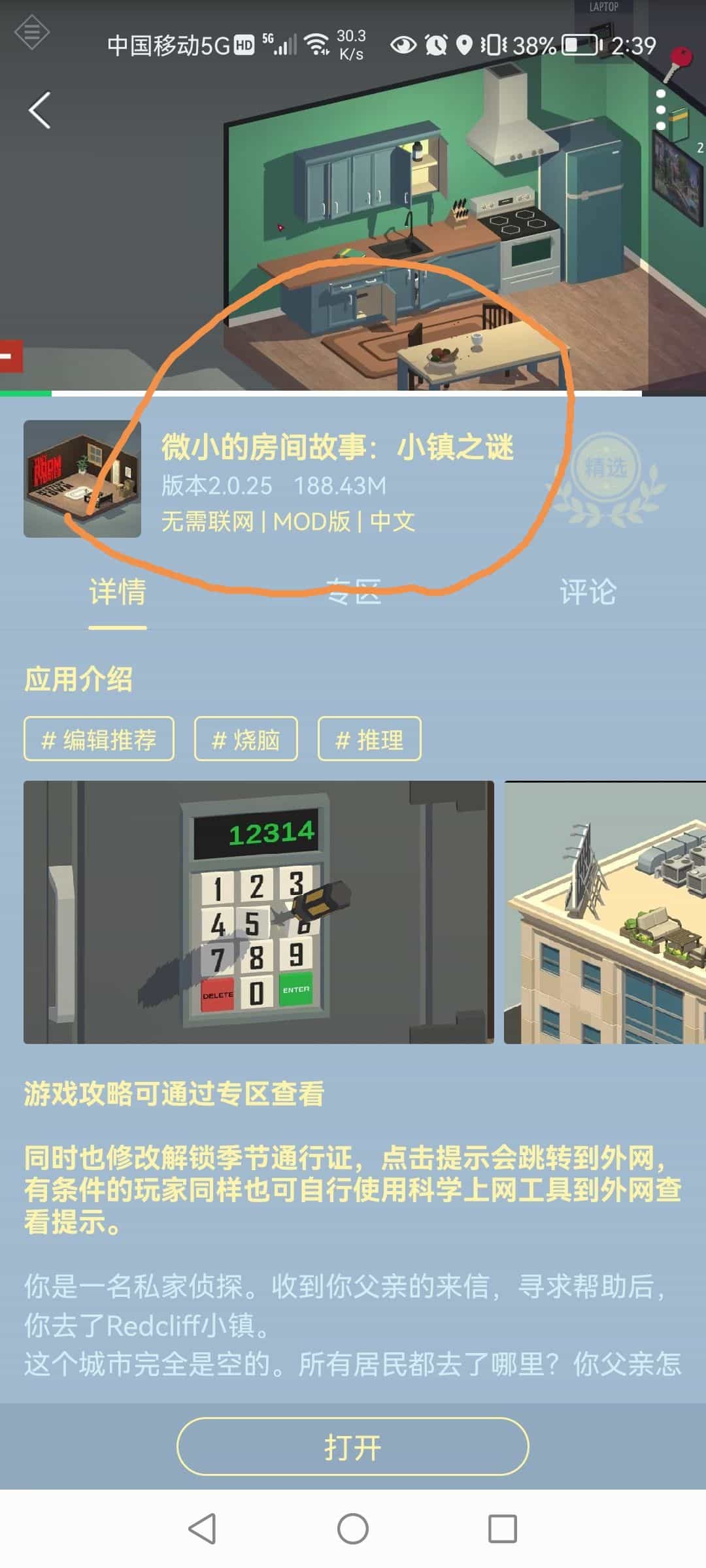Switch to the 评论 tab
706x1568 pixels.
tap(588, 592)
